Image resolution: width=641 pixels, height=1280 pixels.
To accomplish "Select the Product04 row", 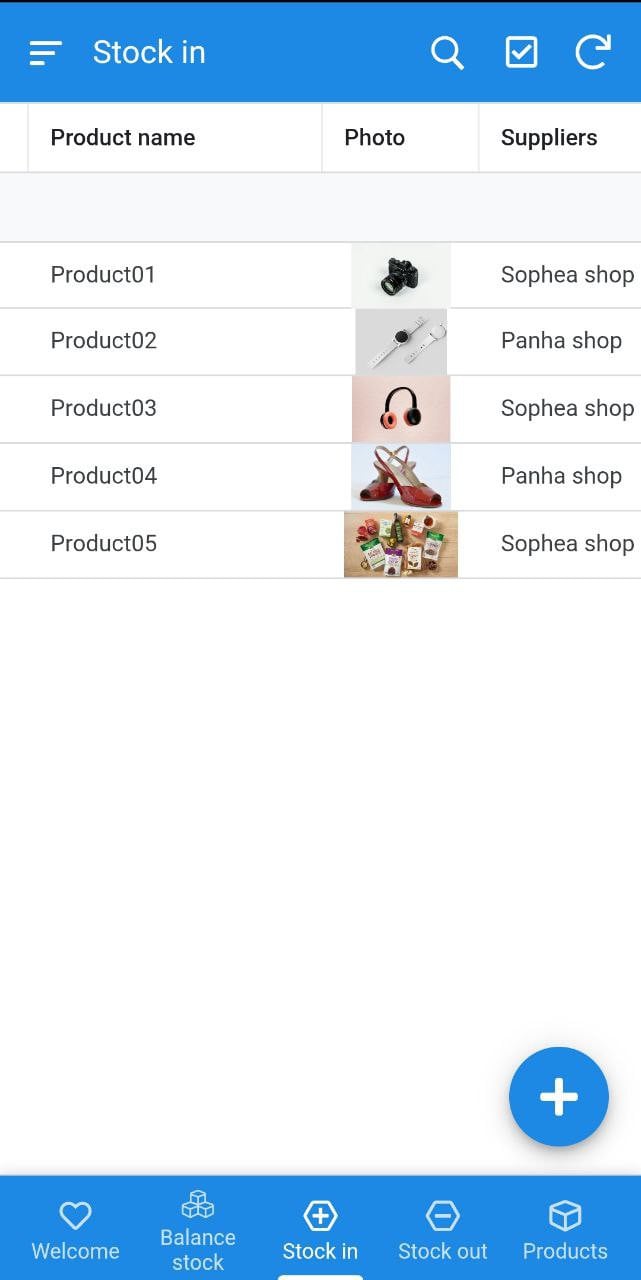I will 104,476.
